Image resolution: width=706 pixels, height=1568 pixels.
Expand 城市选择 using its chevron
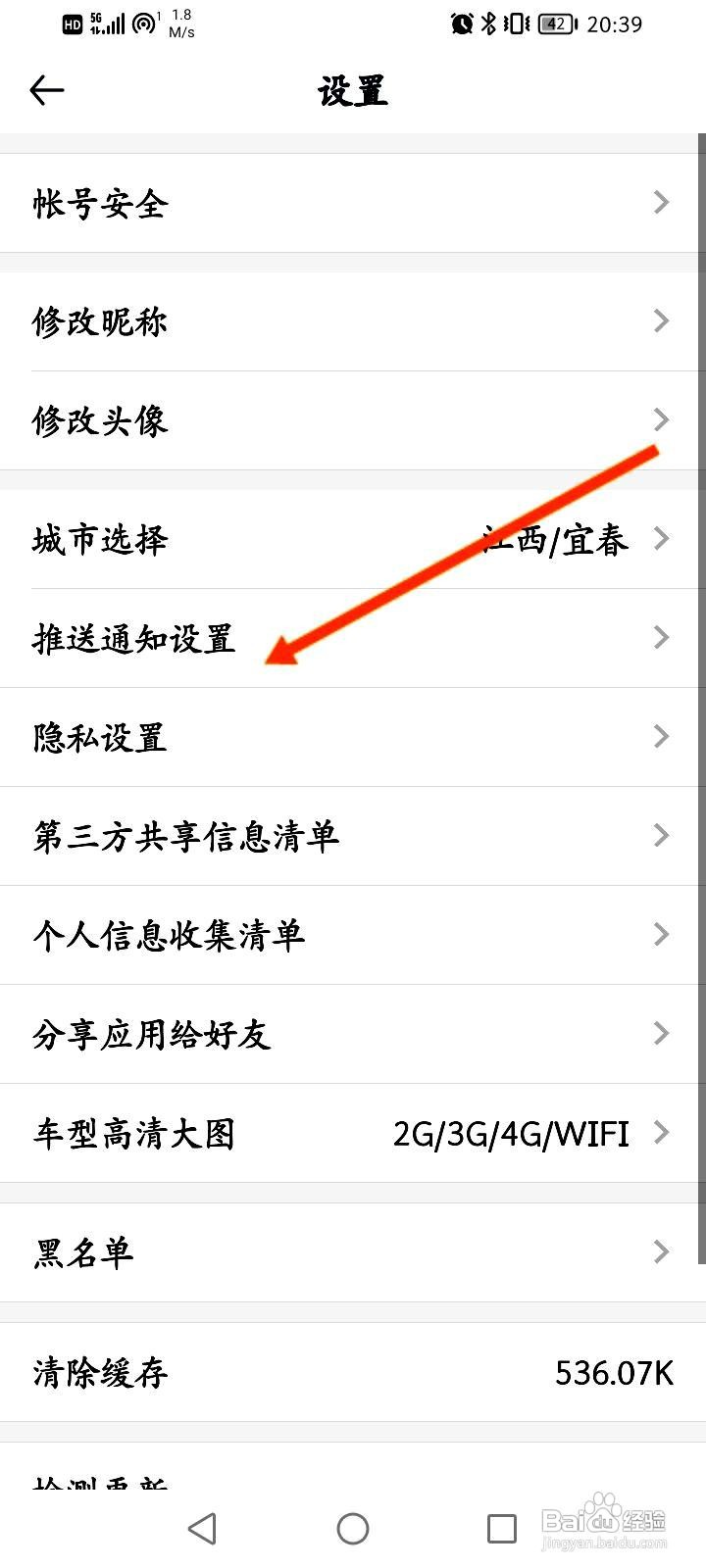[661, 539]
